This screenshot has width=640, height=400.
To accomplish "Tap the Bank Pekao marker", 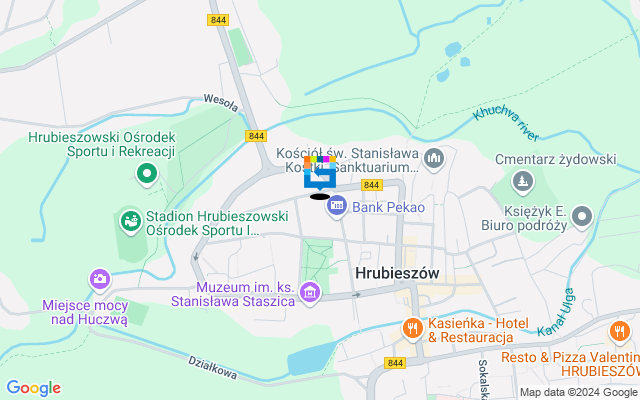I will click(337, 206).
